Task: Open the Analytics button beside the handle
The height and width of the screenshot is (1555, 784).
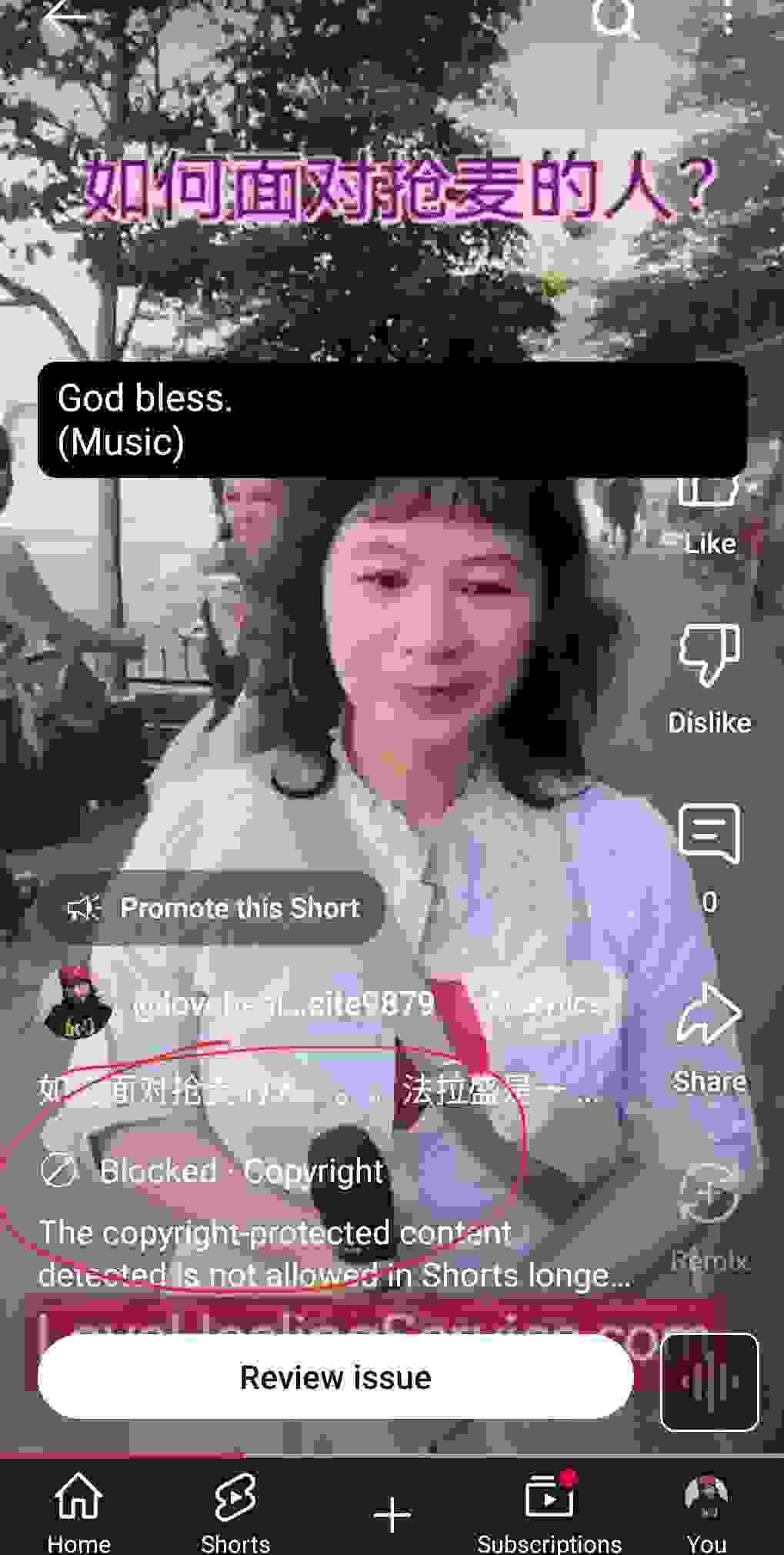Action: point(545,1003)
